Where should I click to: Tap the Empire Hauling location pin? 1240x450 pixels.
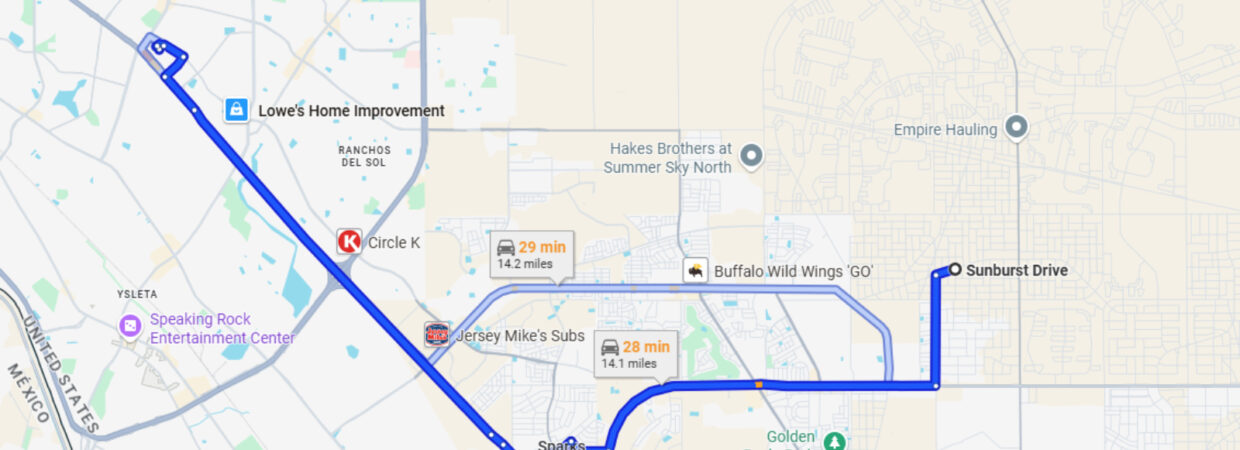1016,128
